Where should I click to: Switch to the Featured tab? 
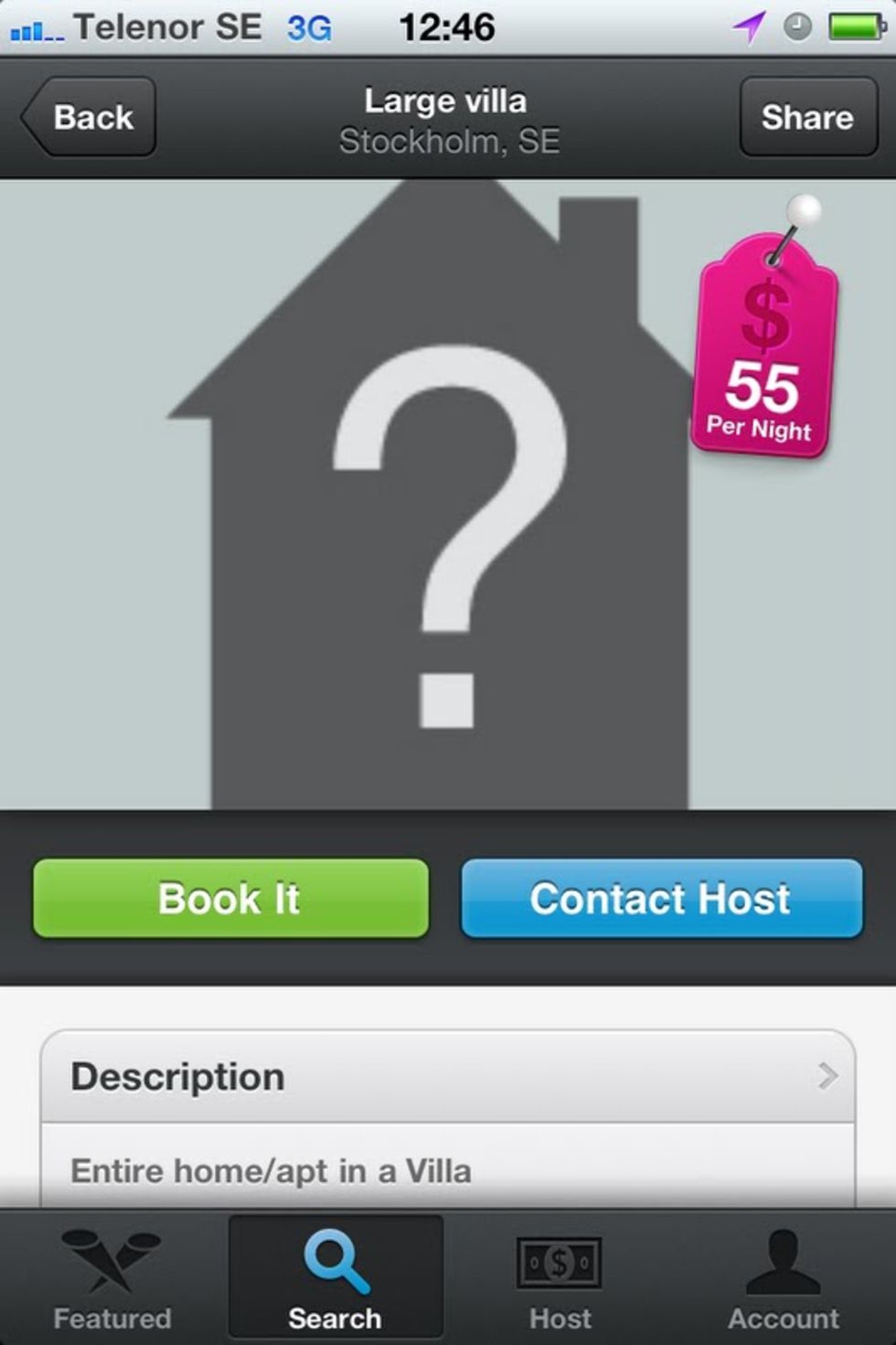(112, 1278)
